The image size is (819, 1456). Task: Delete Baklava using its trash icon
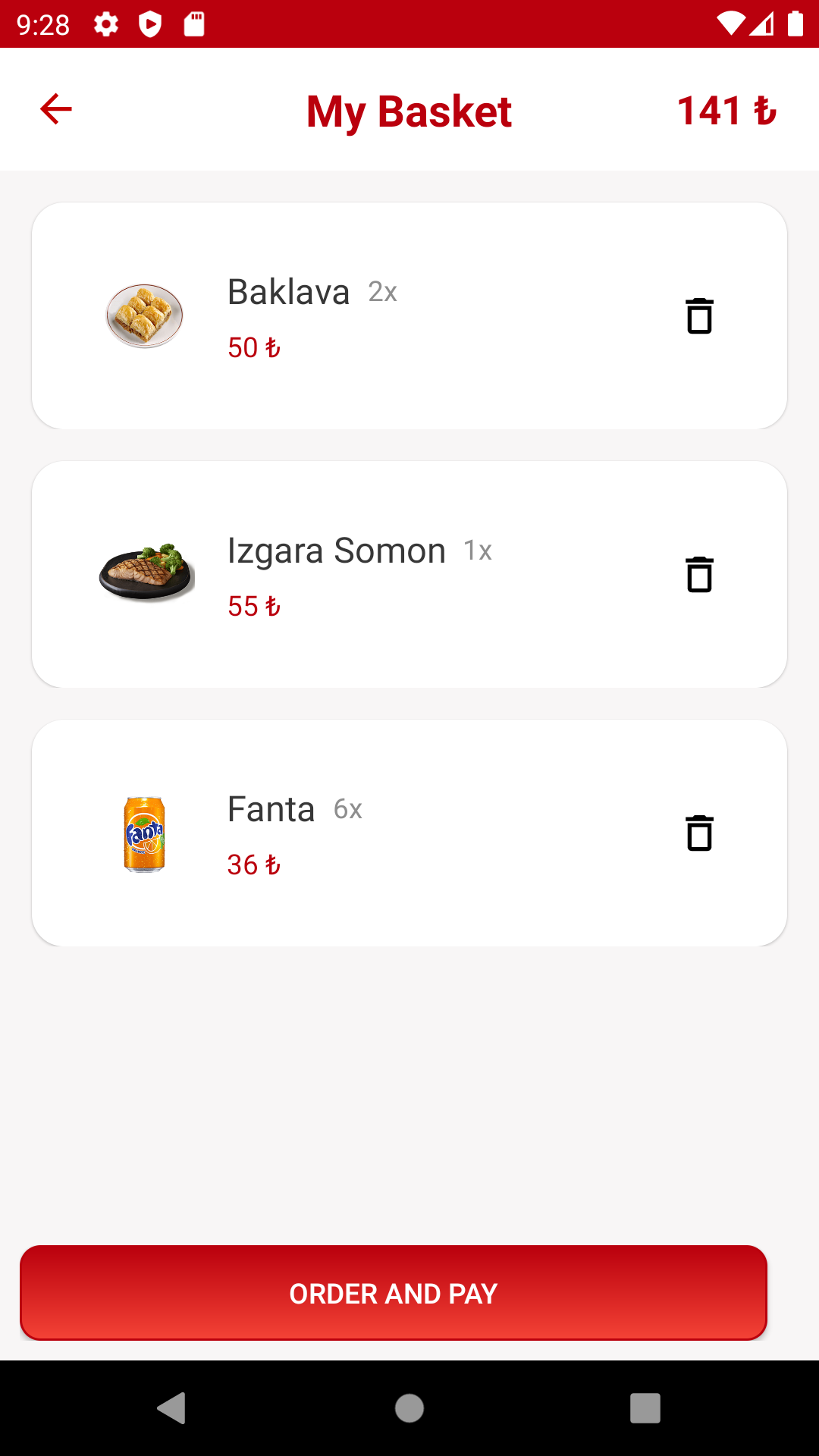point(698,315)
